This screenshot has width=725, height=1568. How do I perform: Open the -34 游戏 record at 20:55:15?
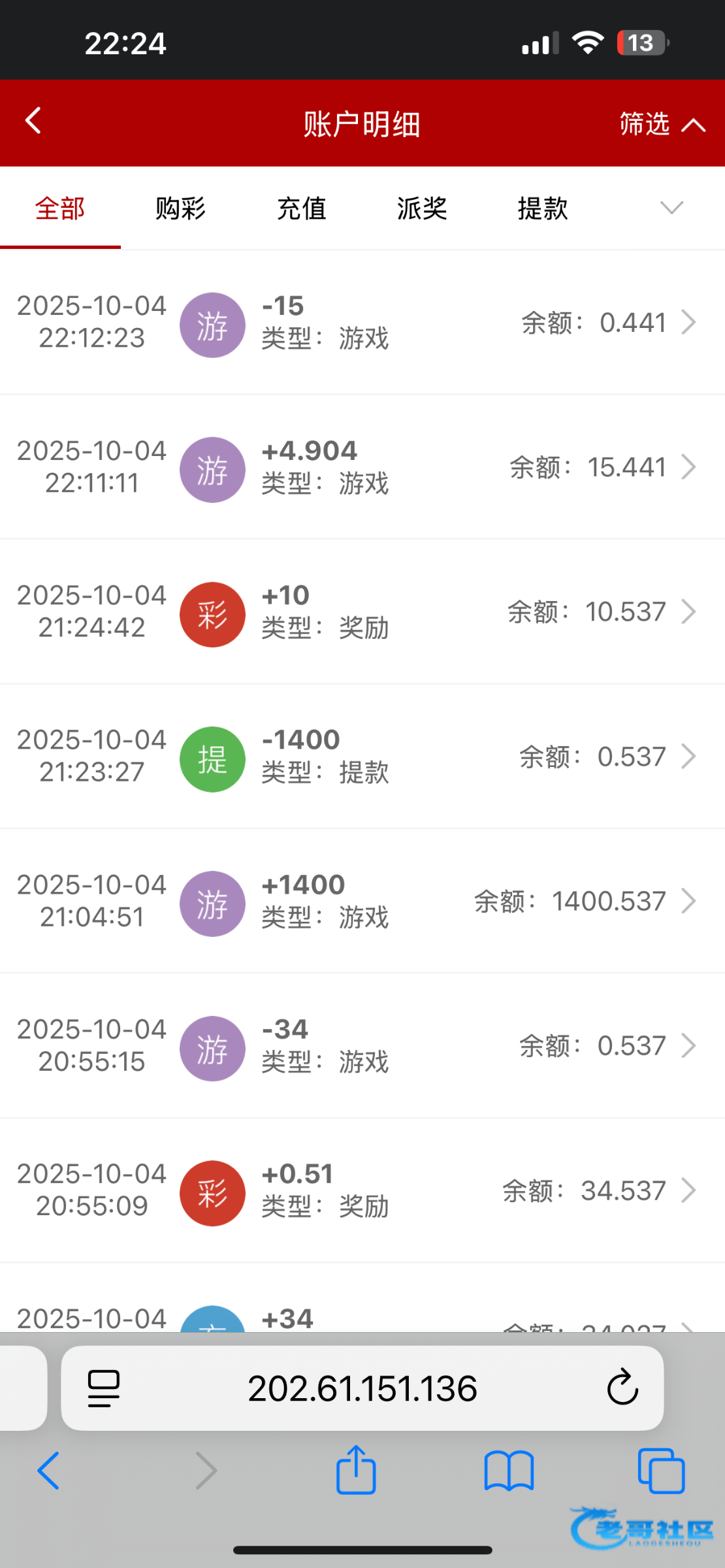pyautogui.click(x=362, y=1046)
